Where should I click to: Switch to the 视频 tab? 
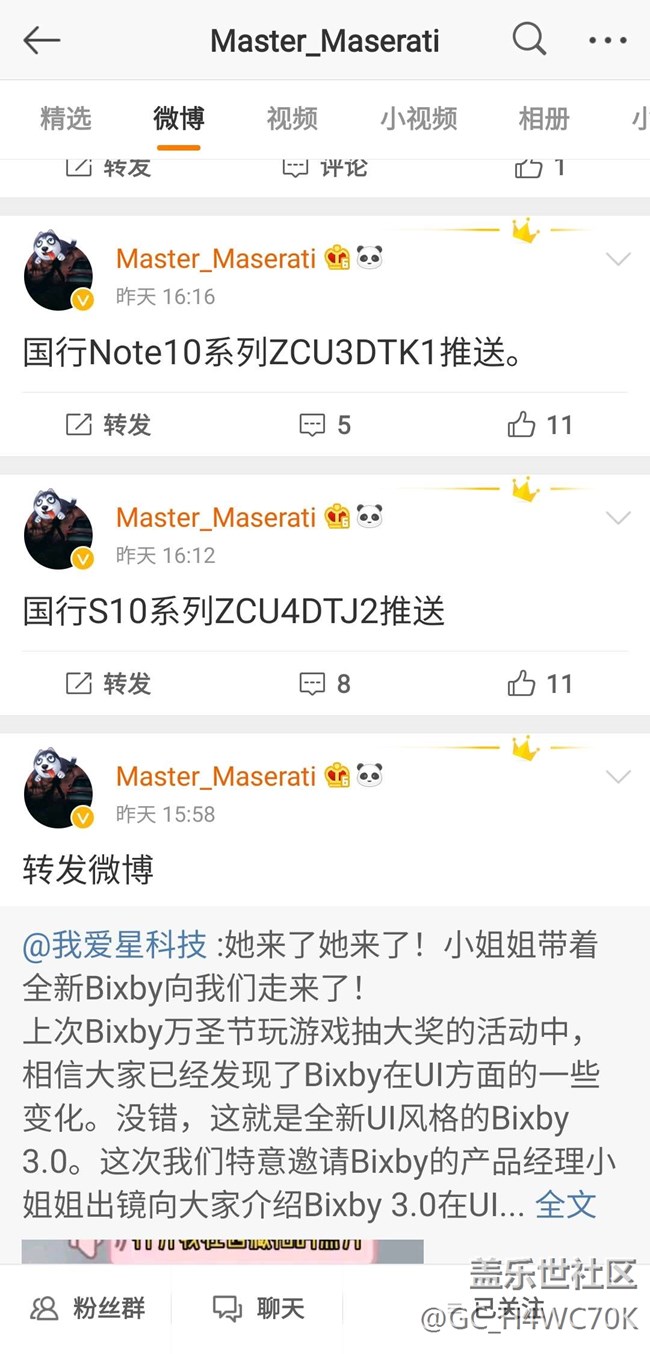point(292,118)
